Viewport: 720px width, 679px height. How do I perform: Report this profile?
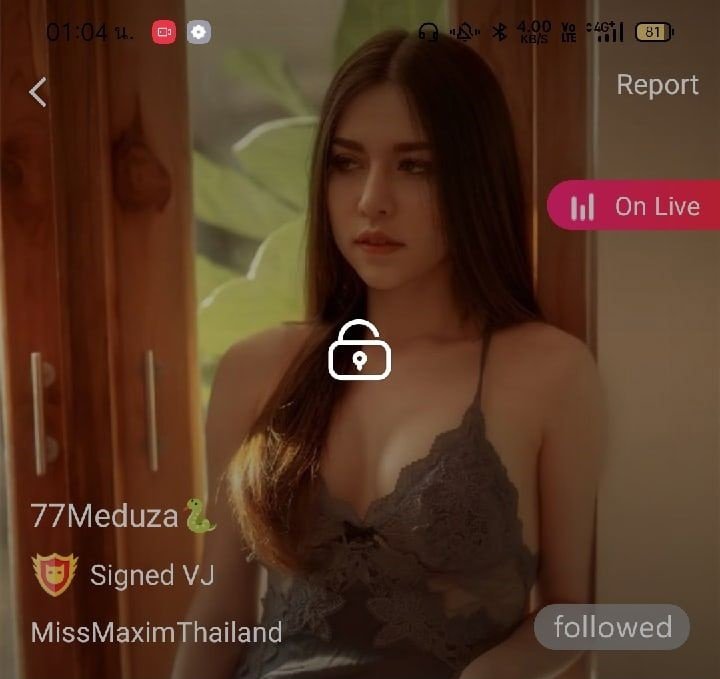[x=657, y=85]
